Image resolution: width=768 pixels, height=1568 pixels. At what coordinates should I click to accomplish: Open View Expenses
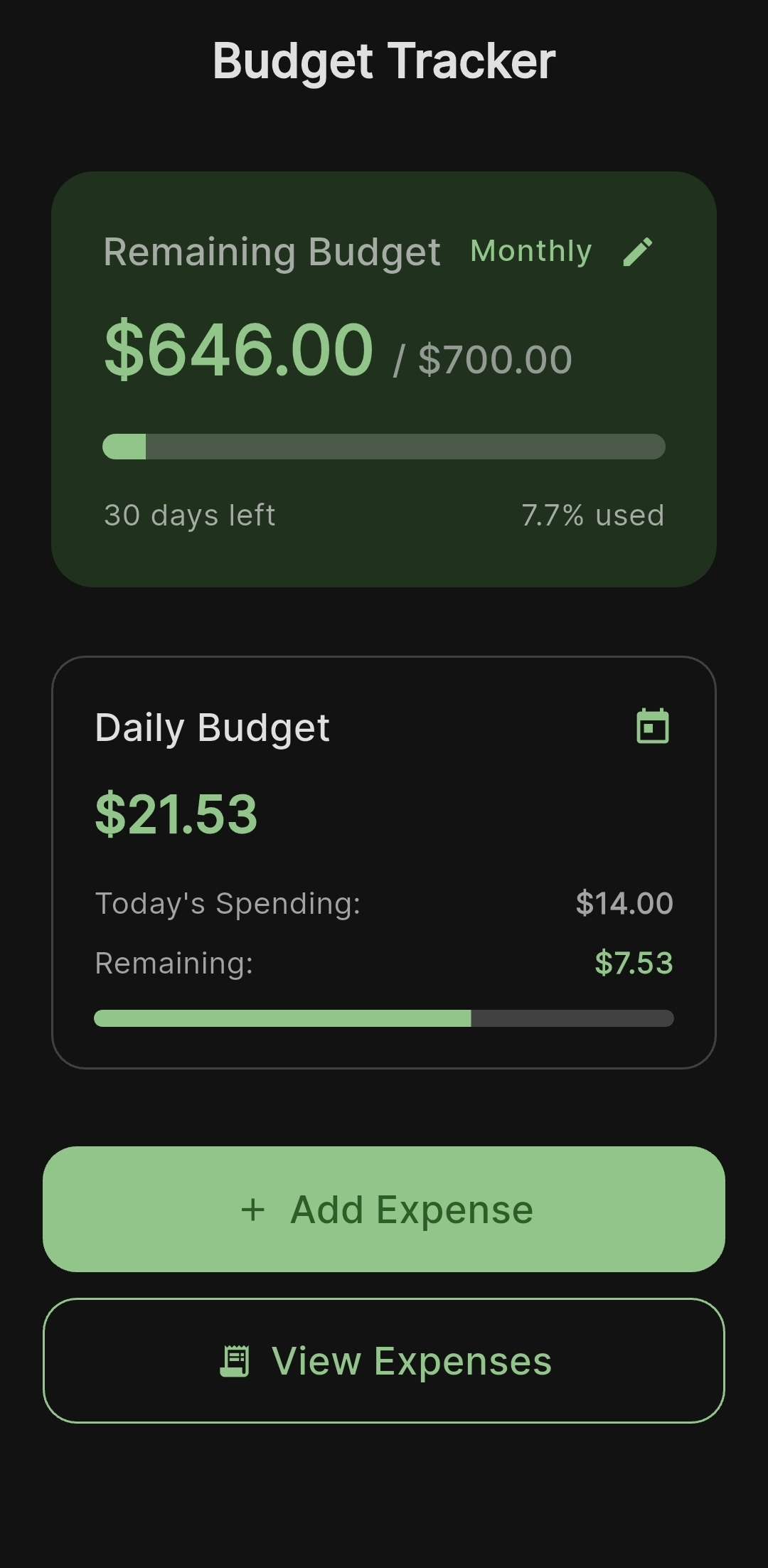(384, 1360)
